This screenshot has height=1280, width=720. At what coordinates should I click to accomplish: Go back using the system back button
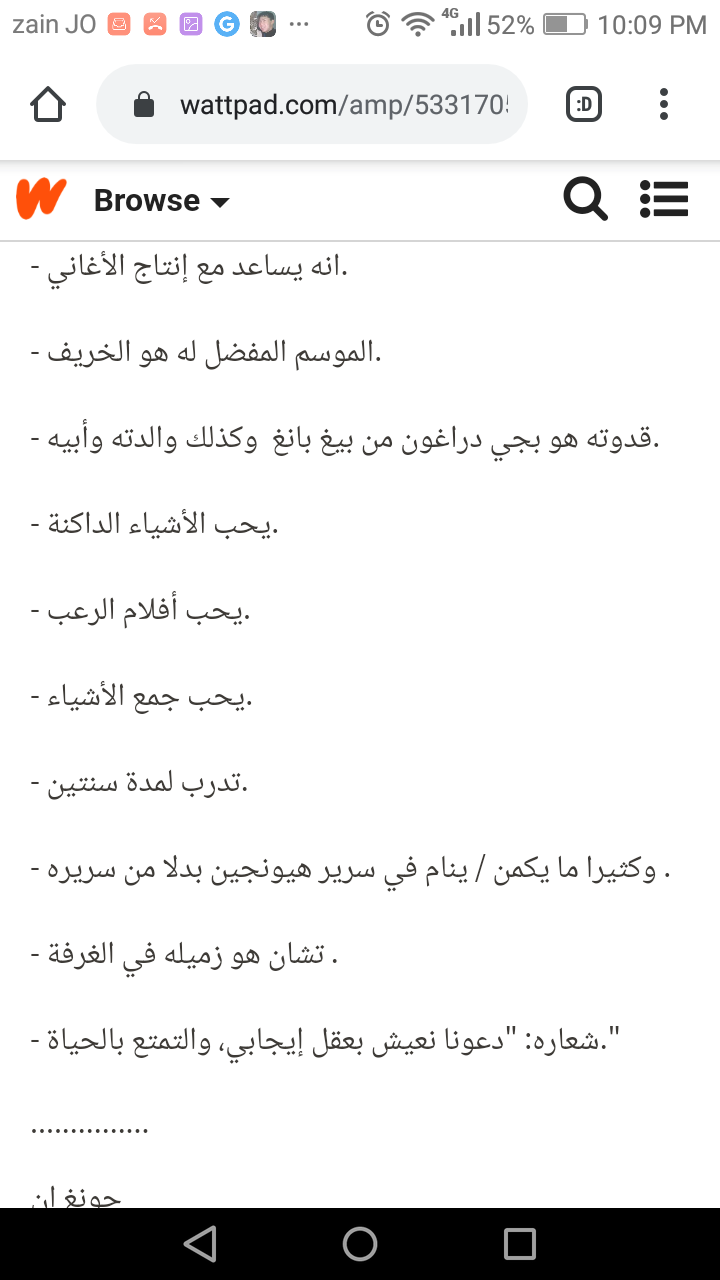200,1243
